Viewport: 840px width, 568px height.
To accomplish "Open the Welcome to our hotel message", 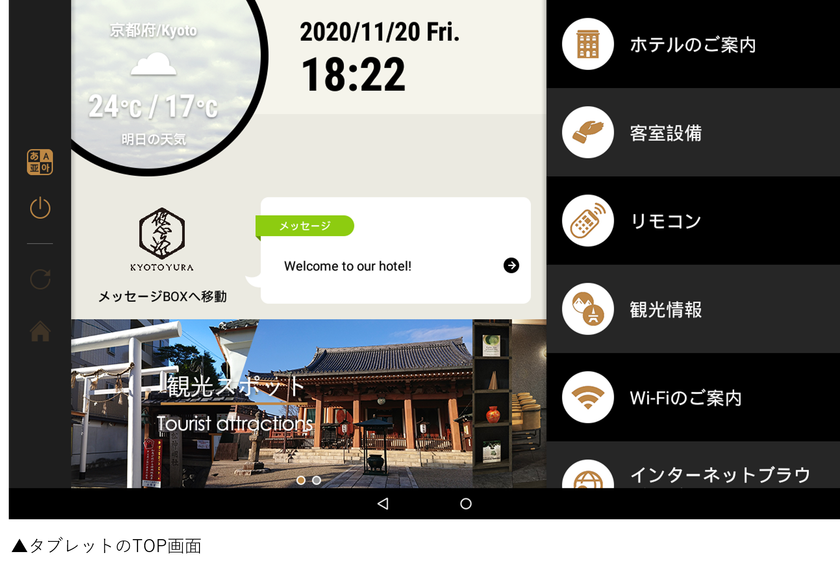I will pos(395,265).
